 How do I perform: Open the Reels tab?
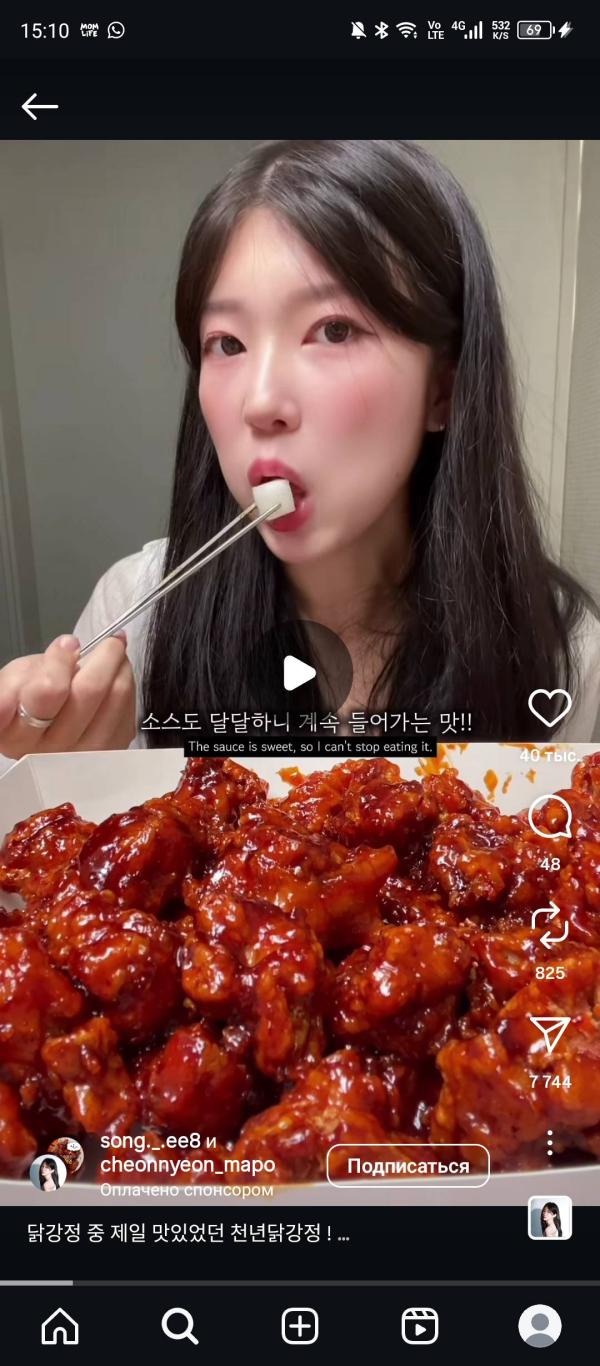420,1326
